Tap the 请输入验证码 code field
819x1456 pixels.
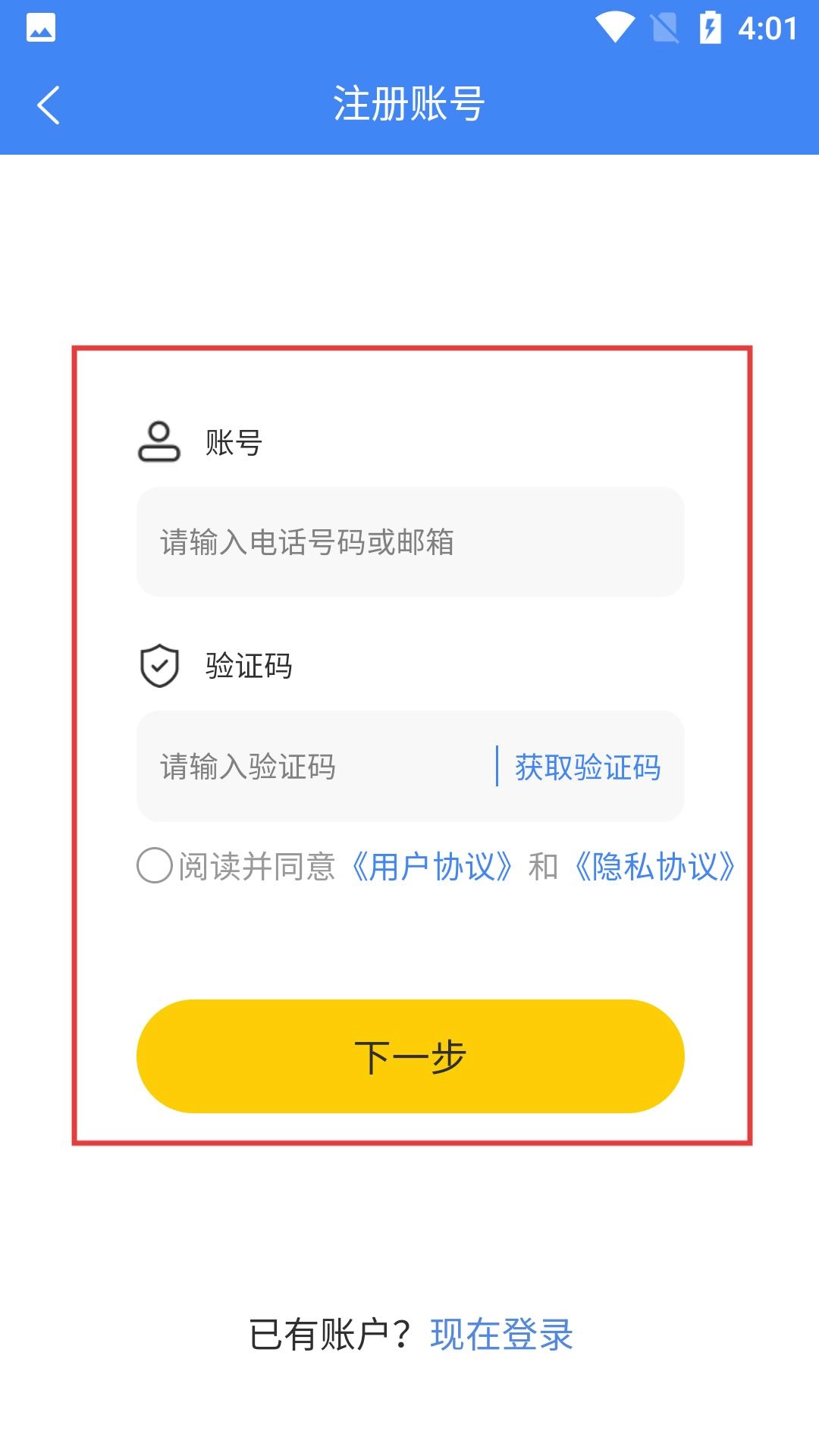click(311, 766)
